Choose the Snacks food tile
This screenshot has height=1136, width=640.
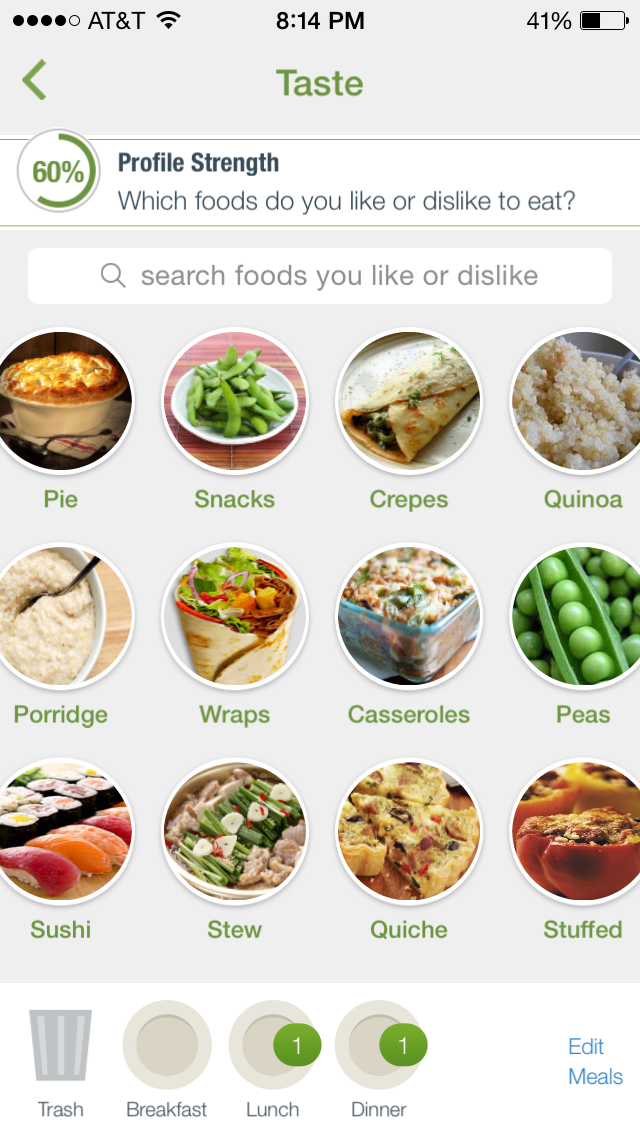235,402
